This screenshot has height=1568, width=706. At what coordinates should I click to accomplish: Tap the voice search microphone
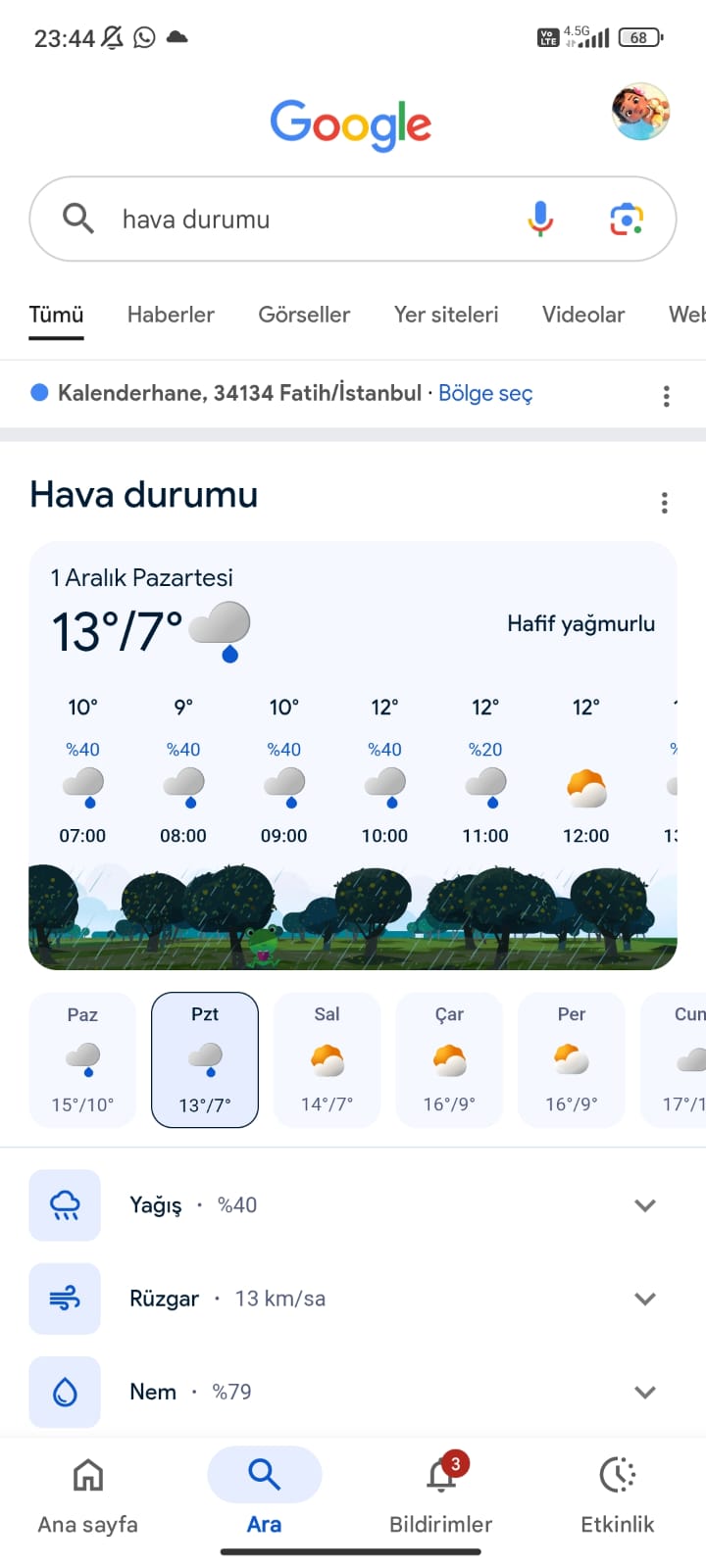coord(540,219)
